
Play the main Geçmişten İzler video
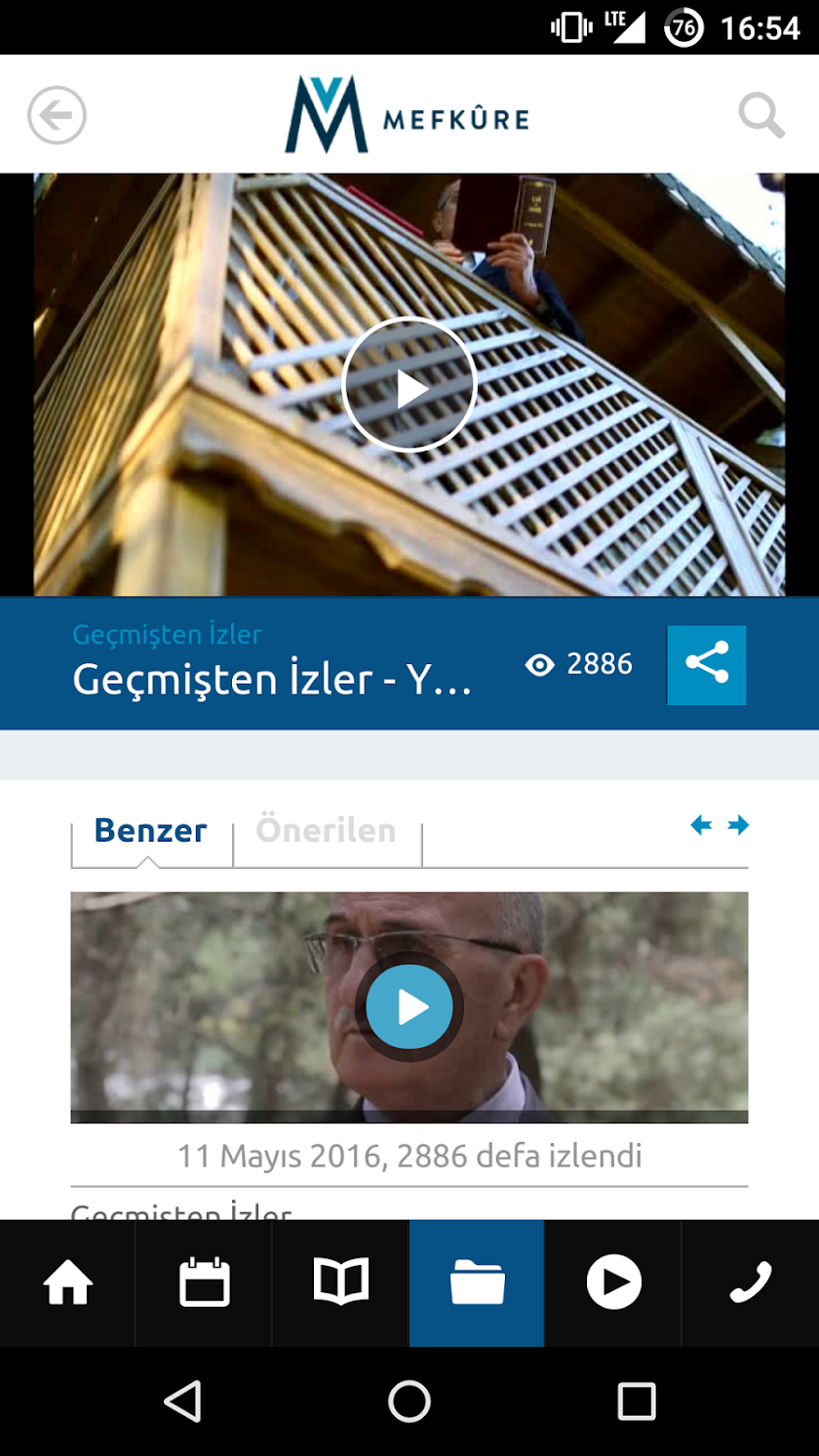(409, 386)
